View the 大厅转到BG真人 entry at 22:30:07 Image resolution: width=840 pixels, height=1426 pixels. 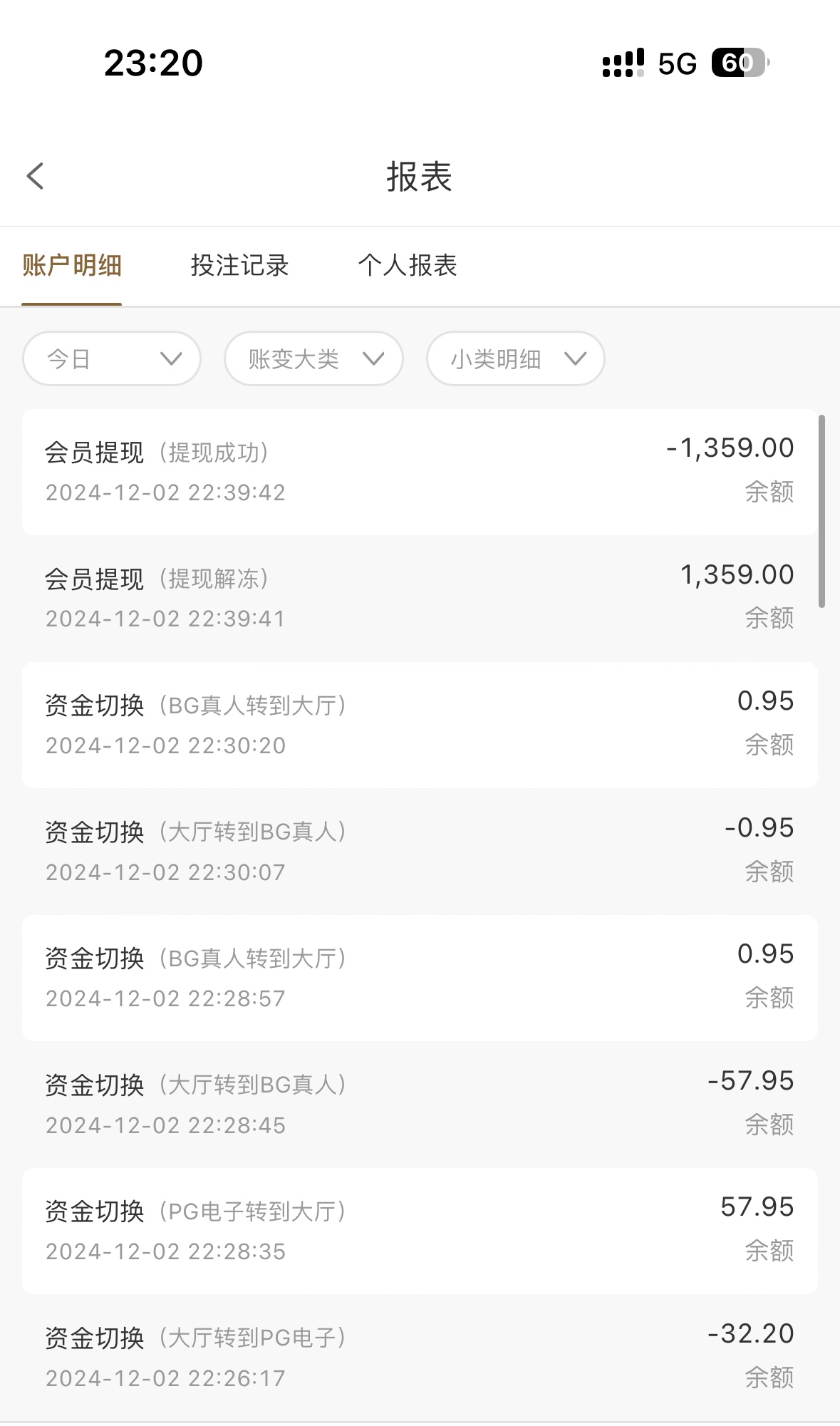coord(420,851)
